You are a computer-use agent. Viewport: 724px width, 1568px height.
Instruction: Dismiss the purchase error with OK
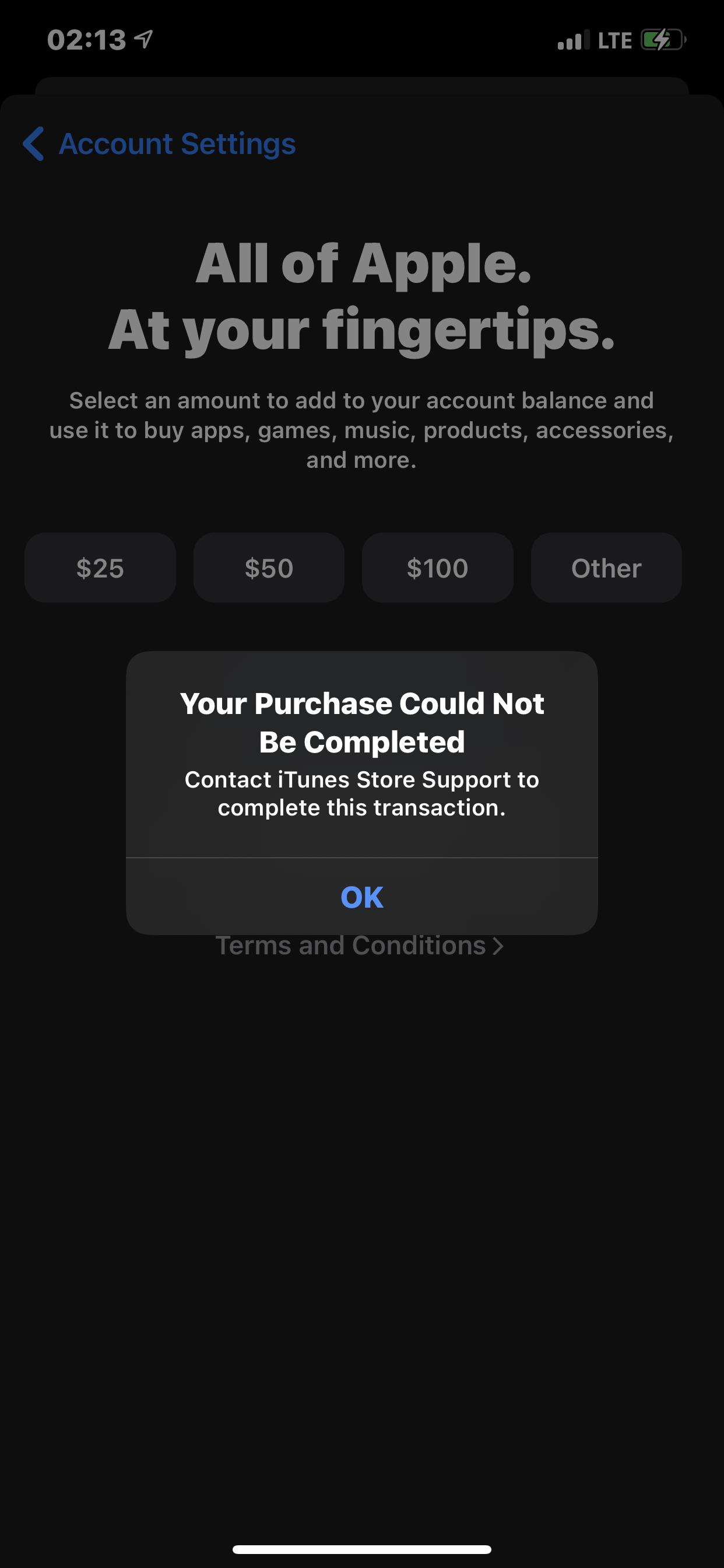coord(362,897)
